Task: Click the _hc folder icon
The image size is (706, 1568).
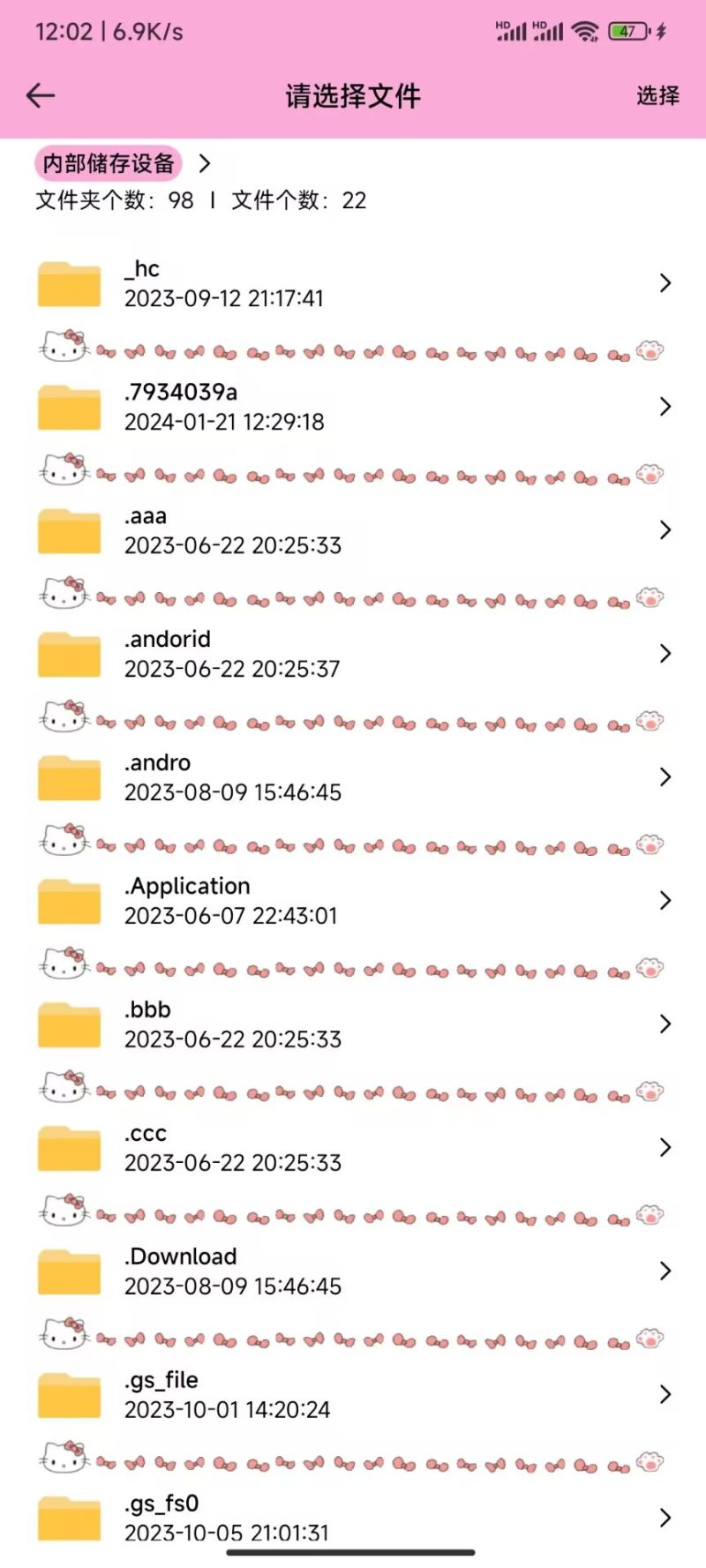Action: click(68, 281)
